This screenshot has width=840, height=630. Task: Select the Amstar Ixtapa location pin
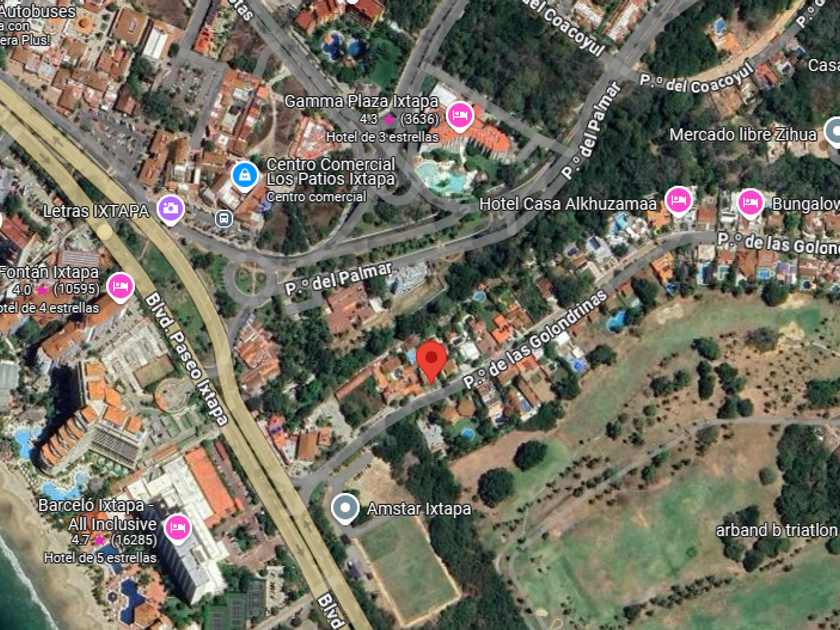346,509
